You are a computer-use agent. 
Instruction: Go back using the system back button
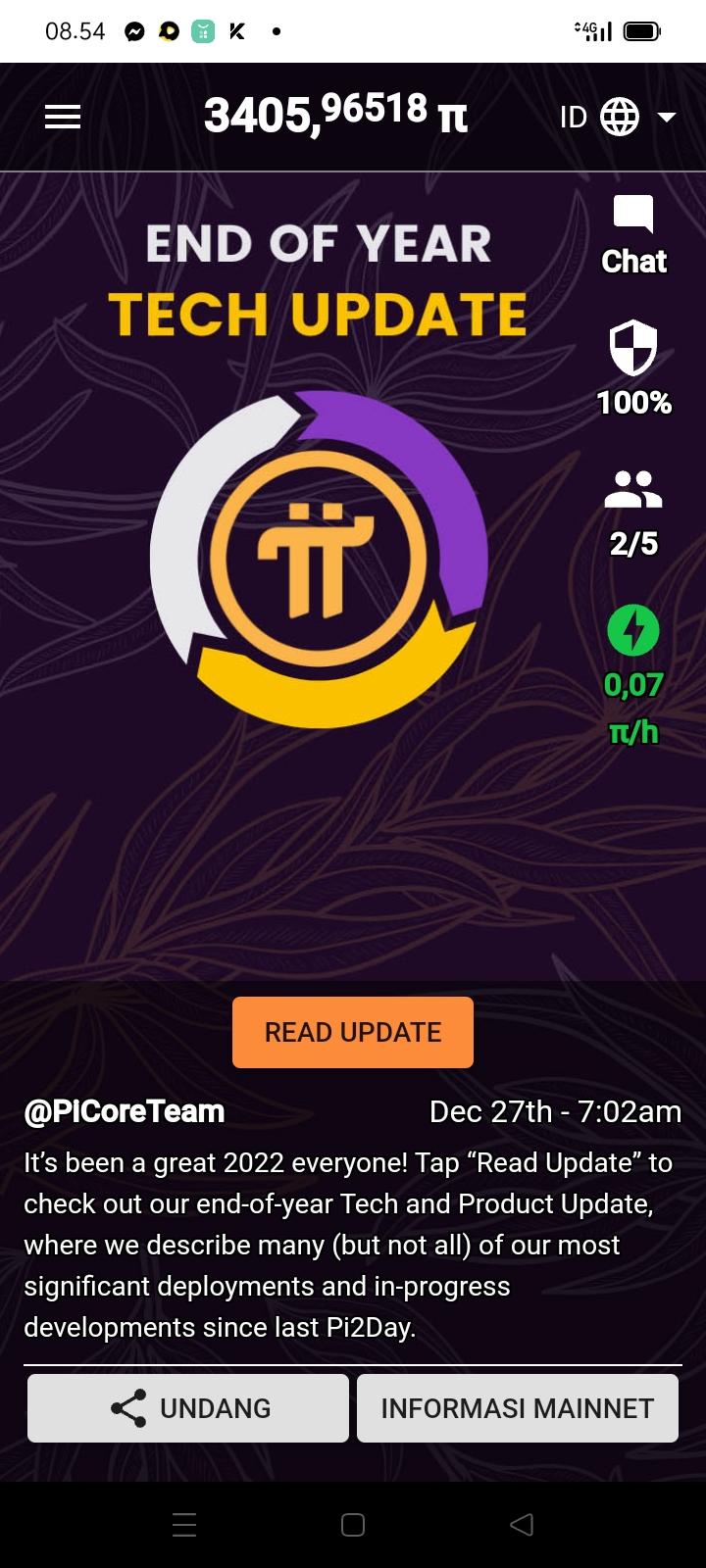coord(522,1524)
